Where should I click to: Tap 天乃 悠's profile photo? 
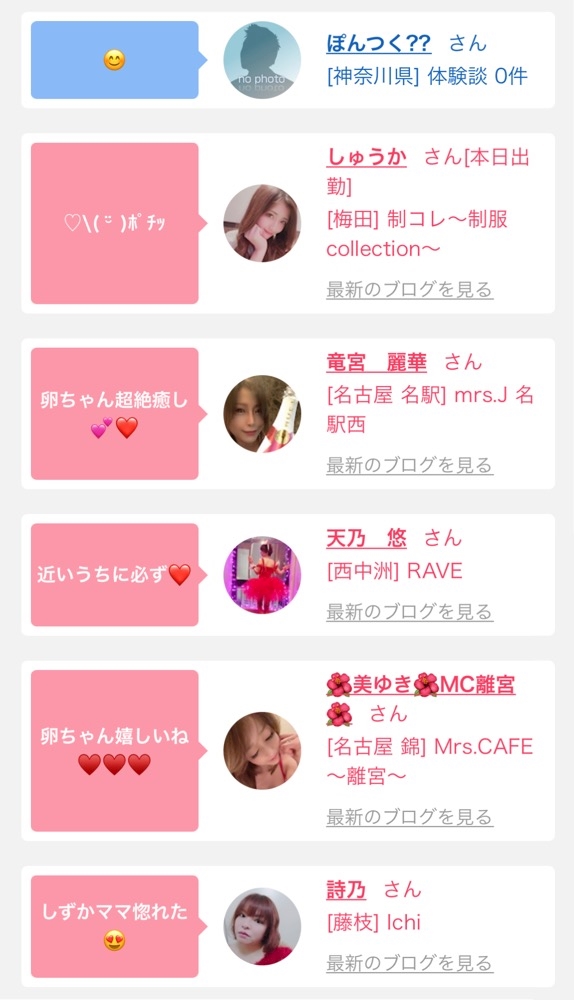(x=262, y=575)
